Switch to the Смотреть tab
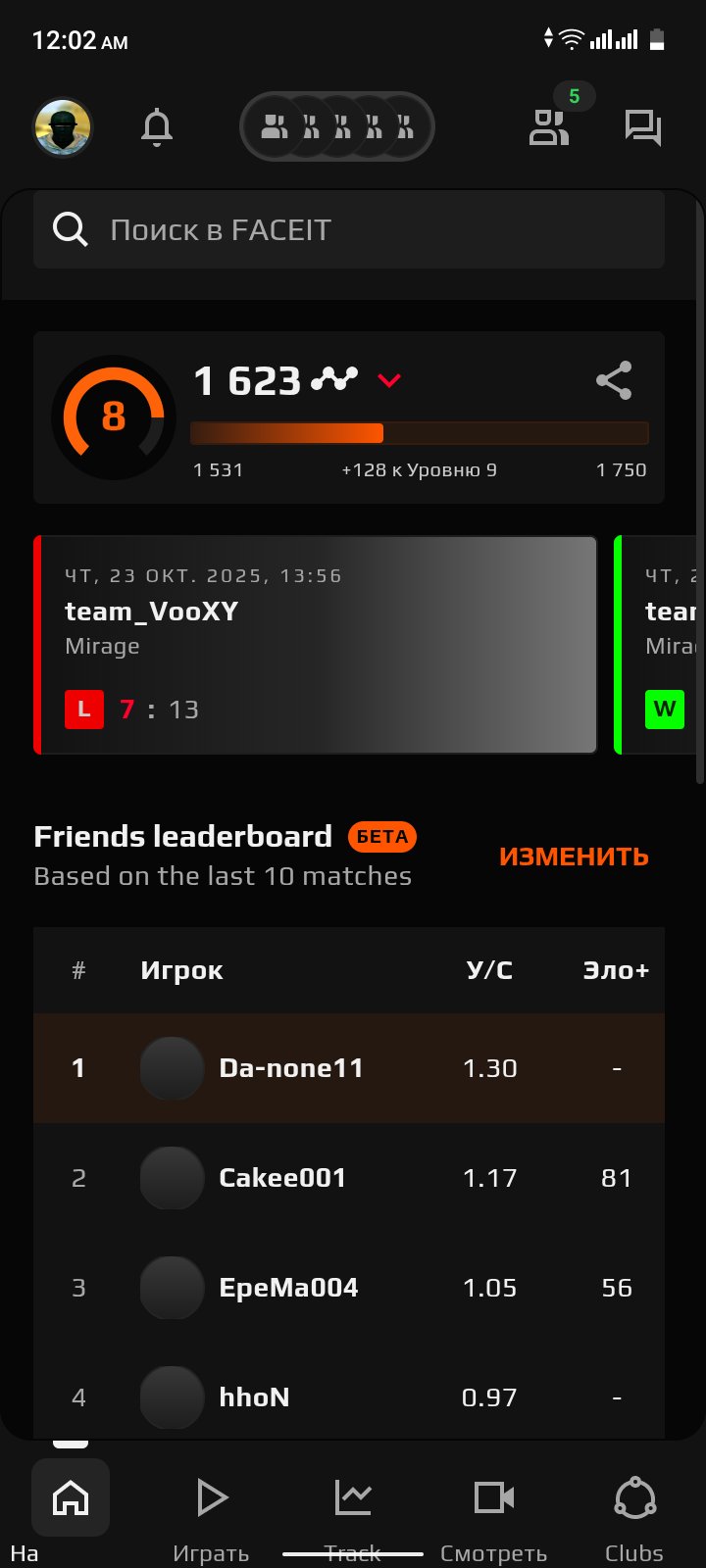The image size is (706, 1568). click(494, 1511)
